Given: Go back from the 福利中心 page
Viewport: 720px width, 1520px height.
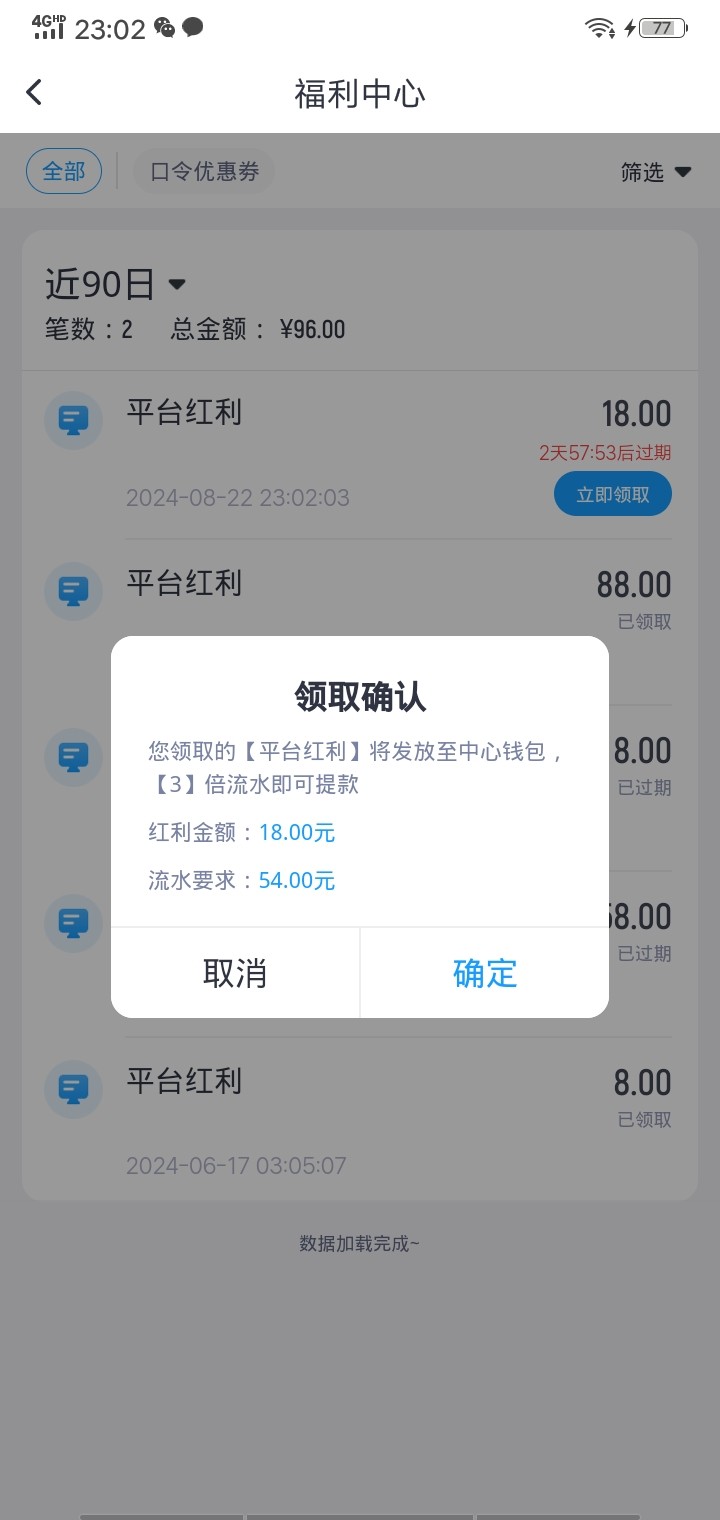Looking at the screenshot, I should coord(35,93).
